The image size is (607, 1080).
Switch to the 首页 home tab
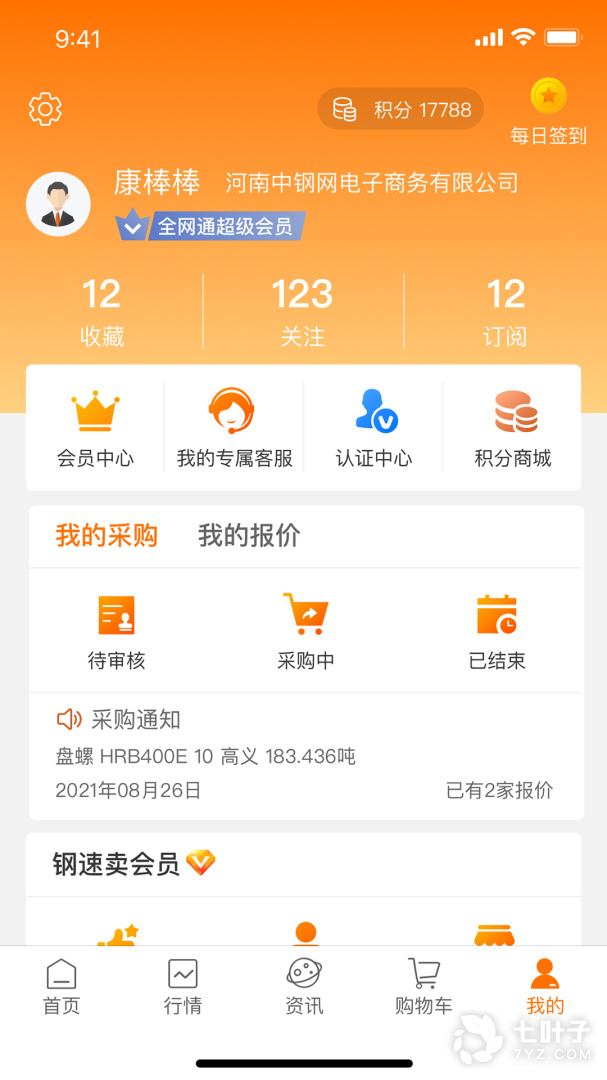(61, 987)
